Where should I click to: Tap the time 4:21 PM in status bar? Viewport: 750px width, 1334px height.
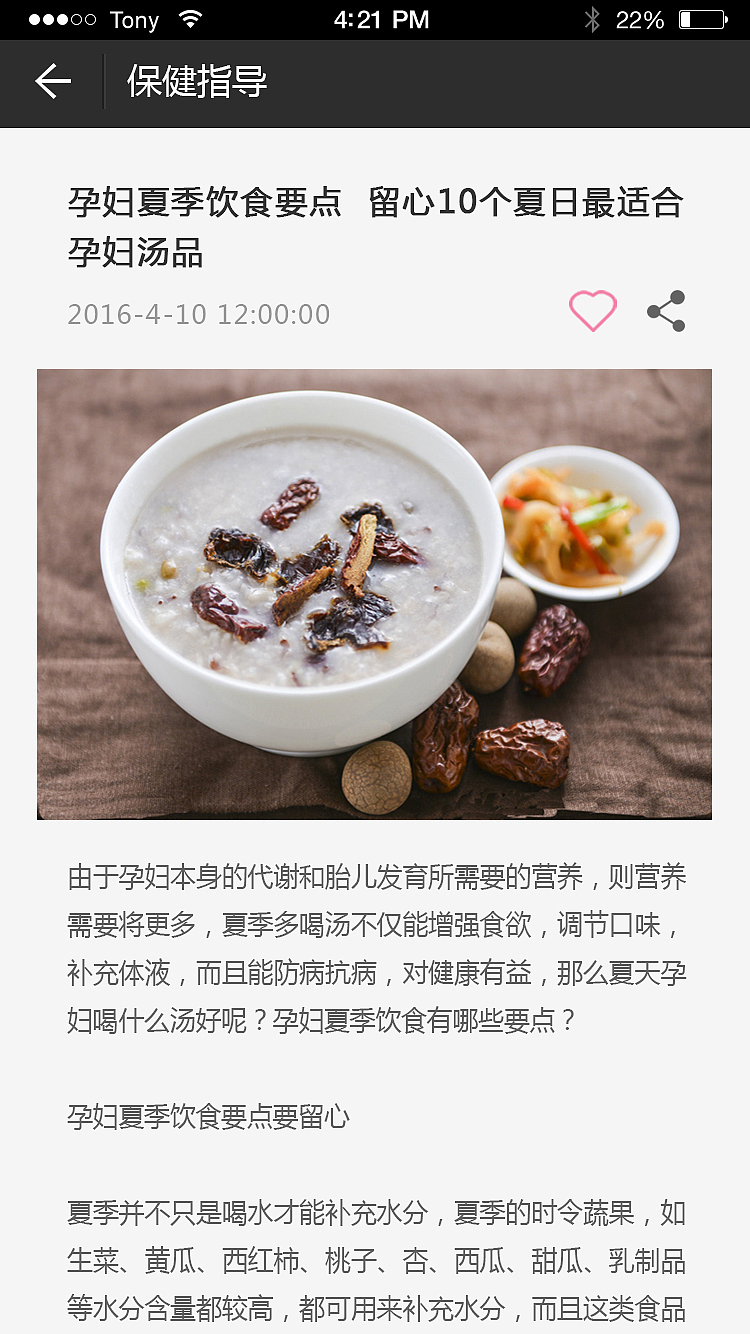click(x=383, y=18)
